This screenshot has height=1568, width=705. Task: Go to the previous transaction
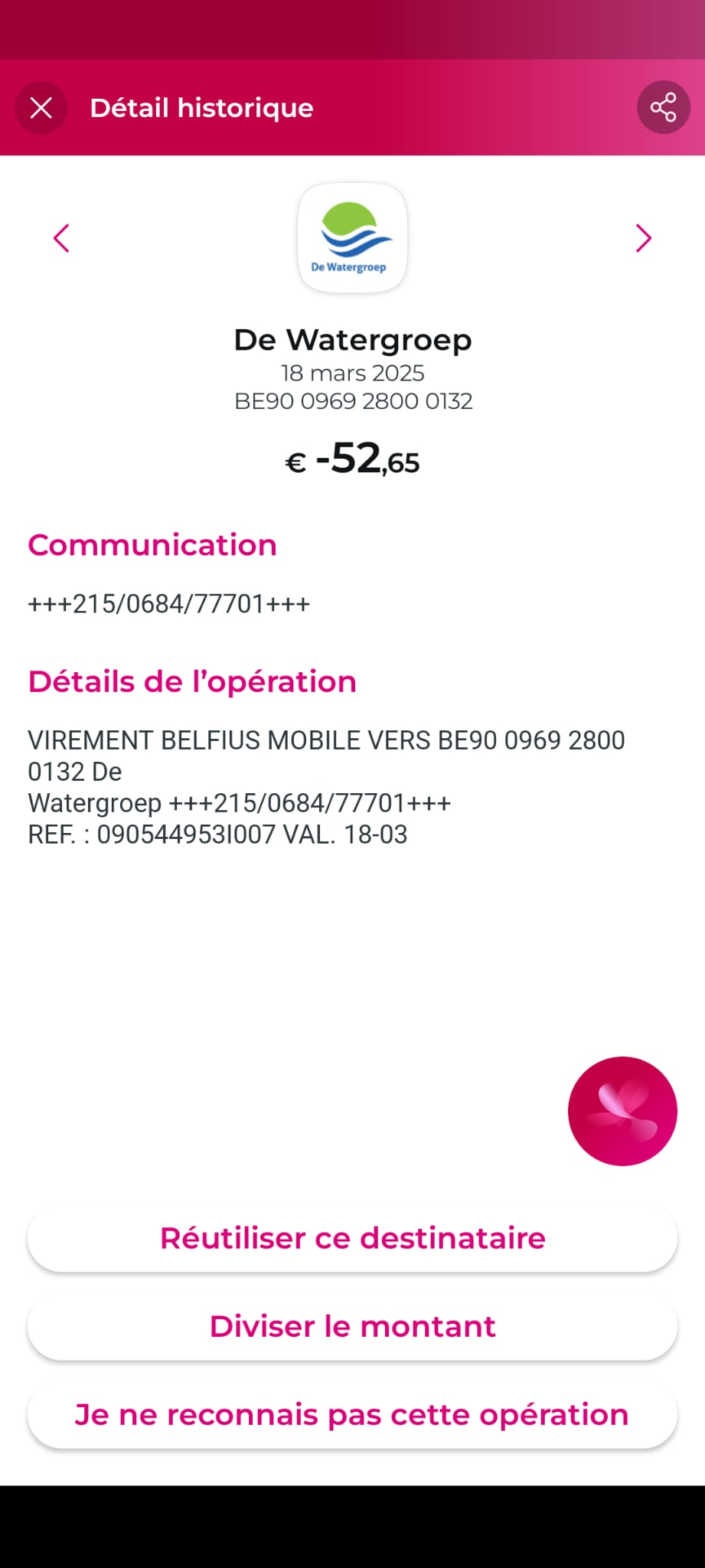click(61, 238)
